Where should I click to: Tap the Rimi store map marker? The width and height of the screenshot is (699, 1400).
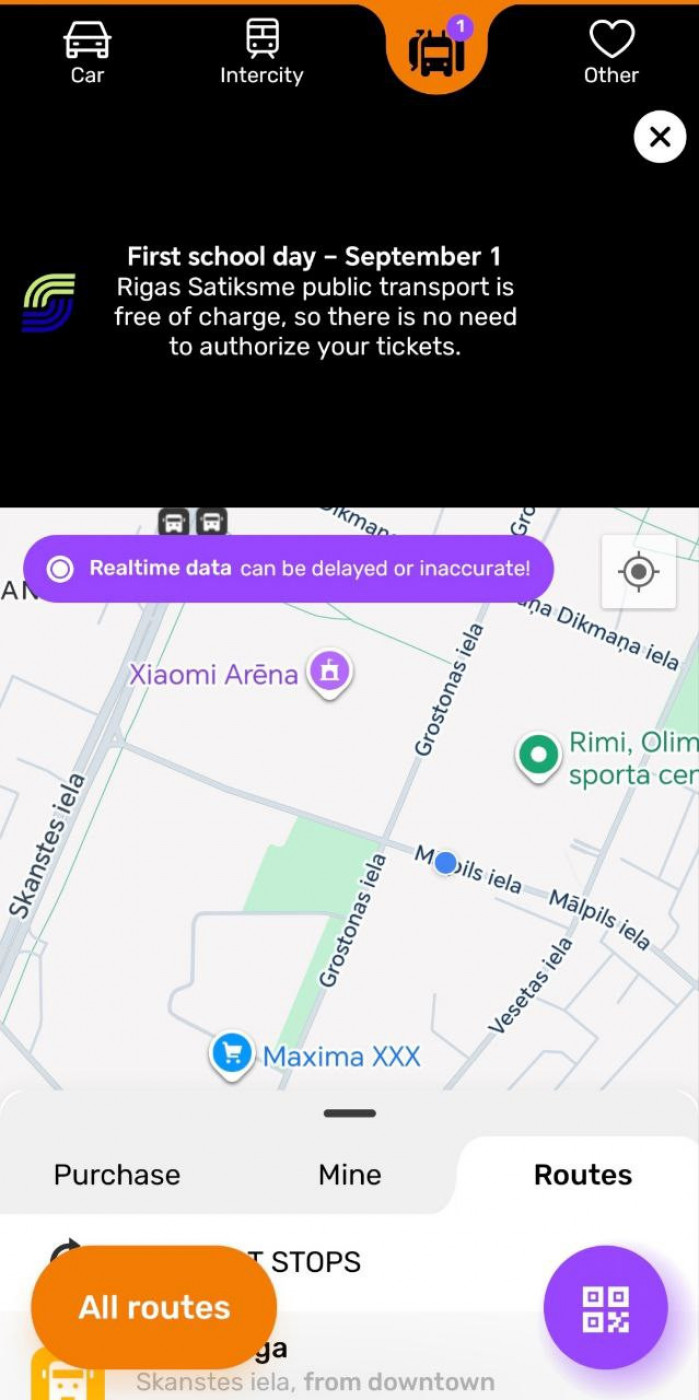click(539, 755)
